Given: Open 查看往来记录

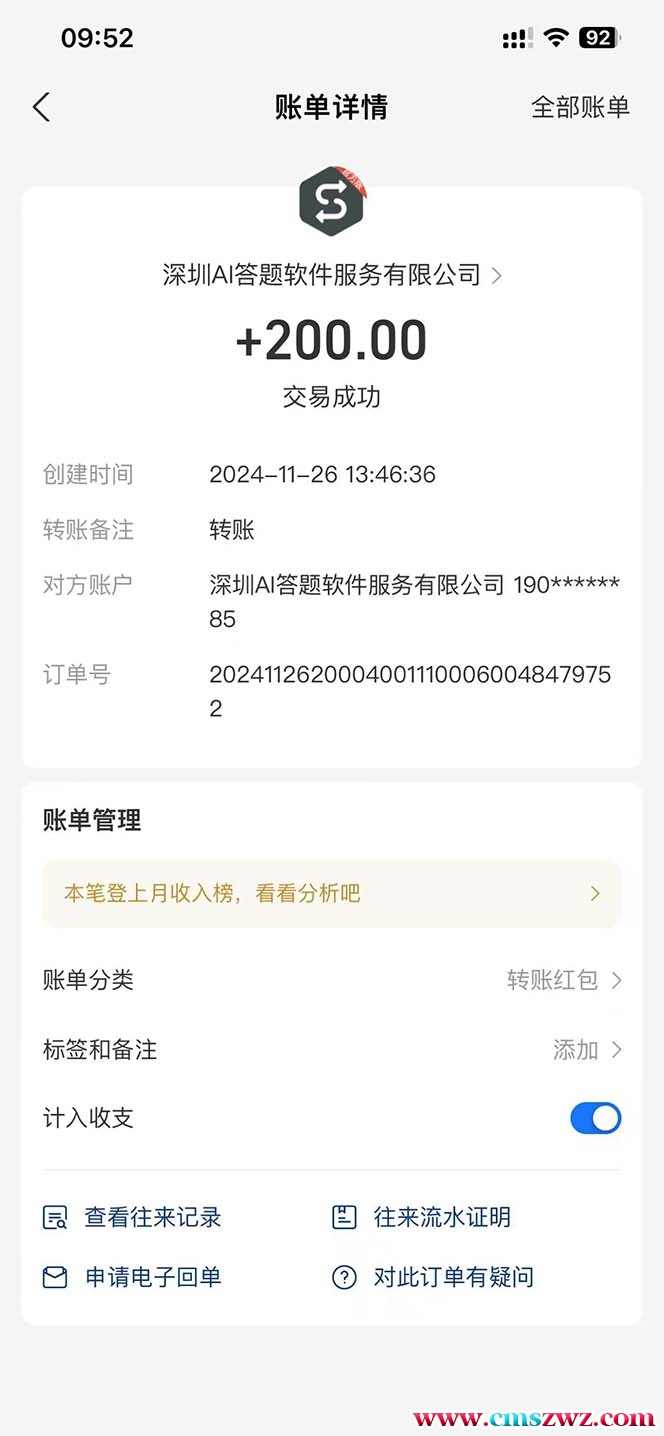Looking at the screenshot, I should tap(132, 1217).
